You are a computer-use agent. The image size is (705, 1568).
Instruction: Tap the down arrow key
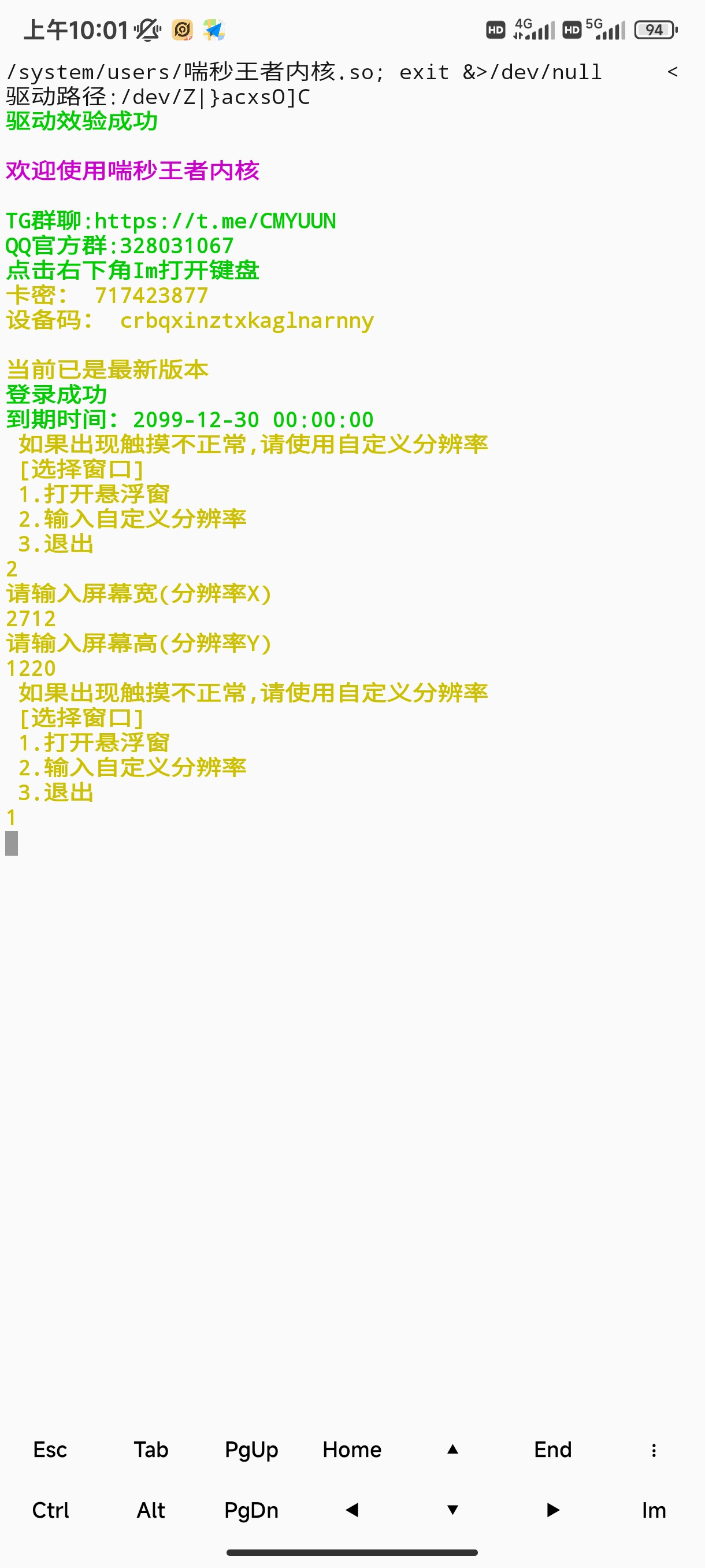tap(452, 1510)
